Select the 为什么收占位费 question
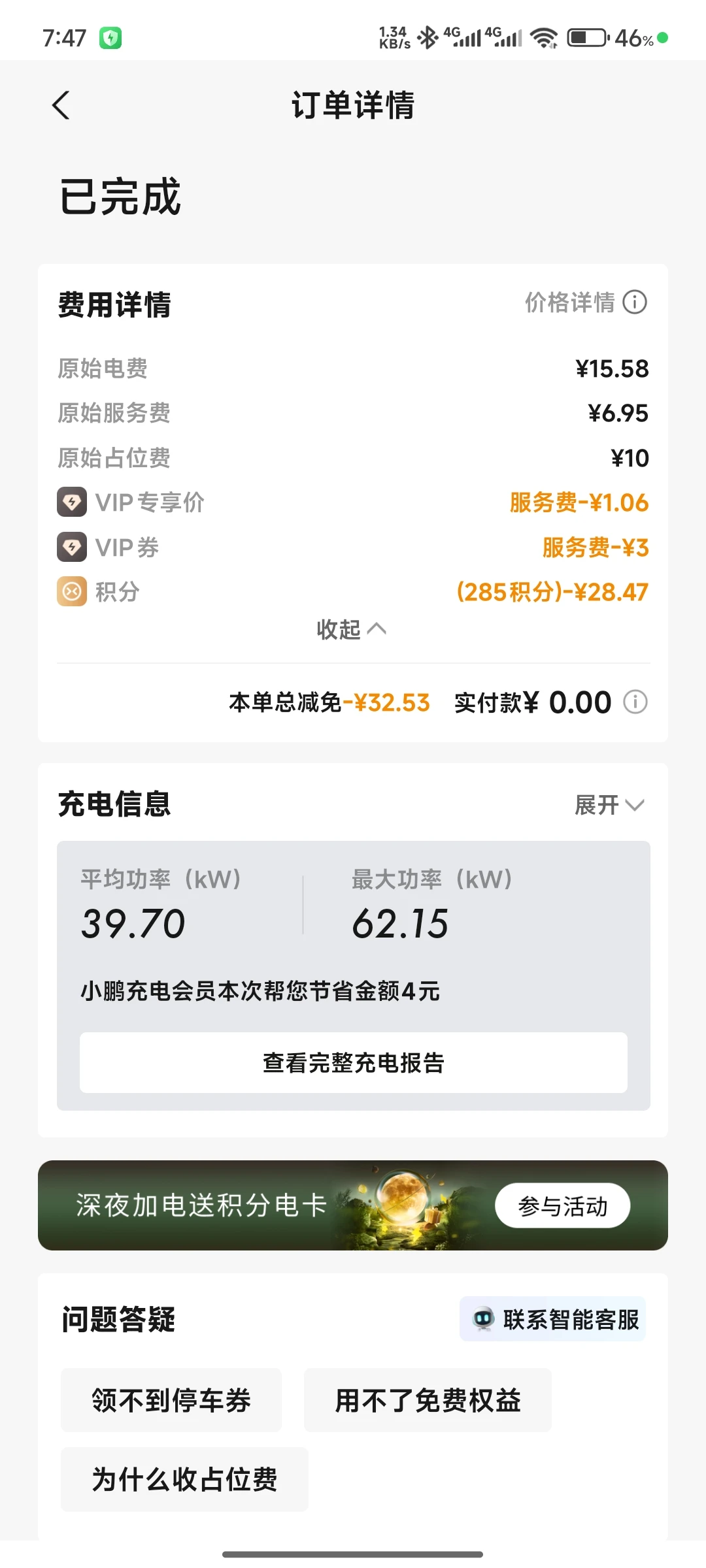The height and width of the screenshot is (1568, 706). point(184,1479)
